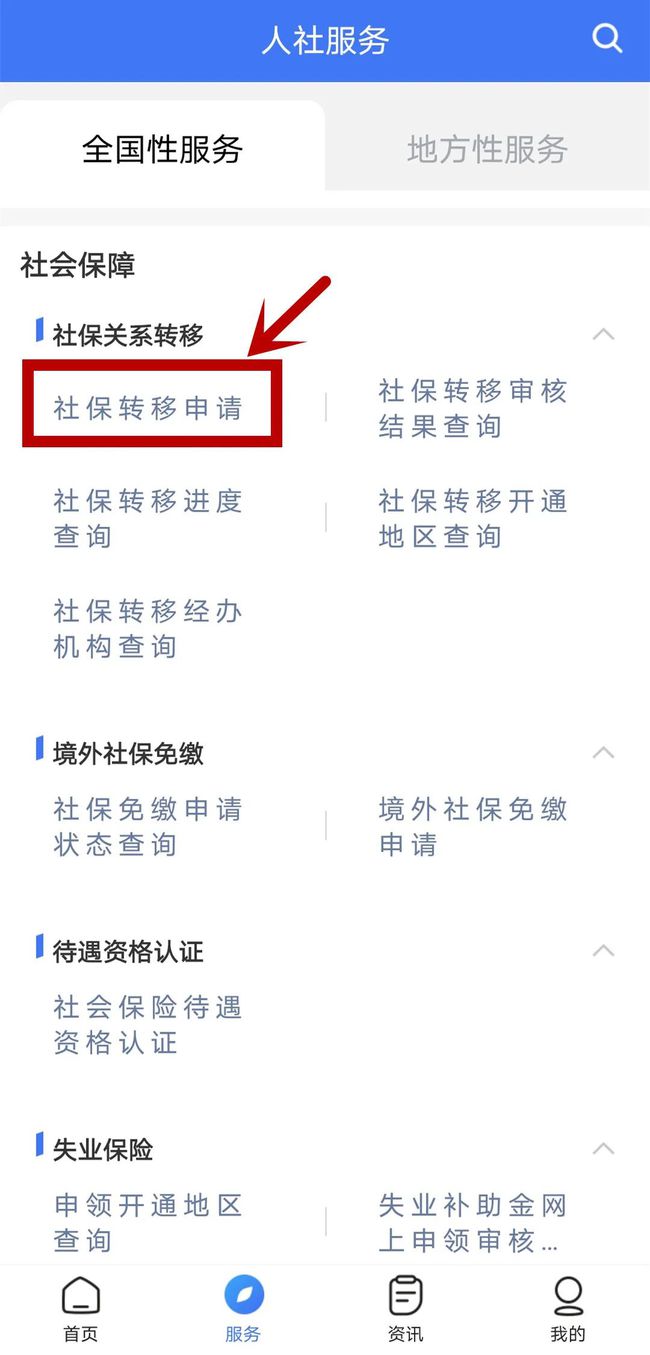Open 社保转移开通地区查询
The image size is (650, 1355).
(472, 518)
